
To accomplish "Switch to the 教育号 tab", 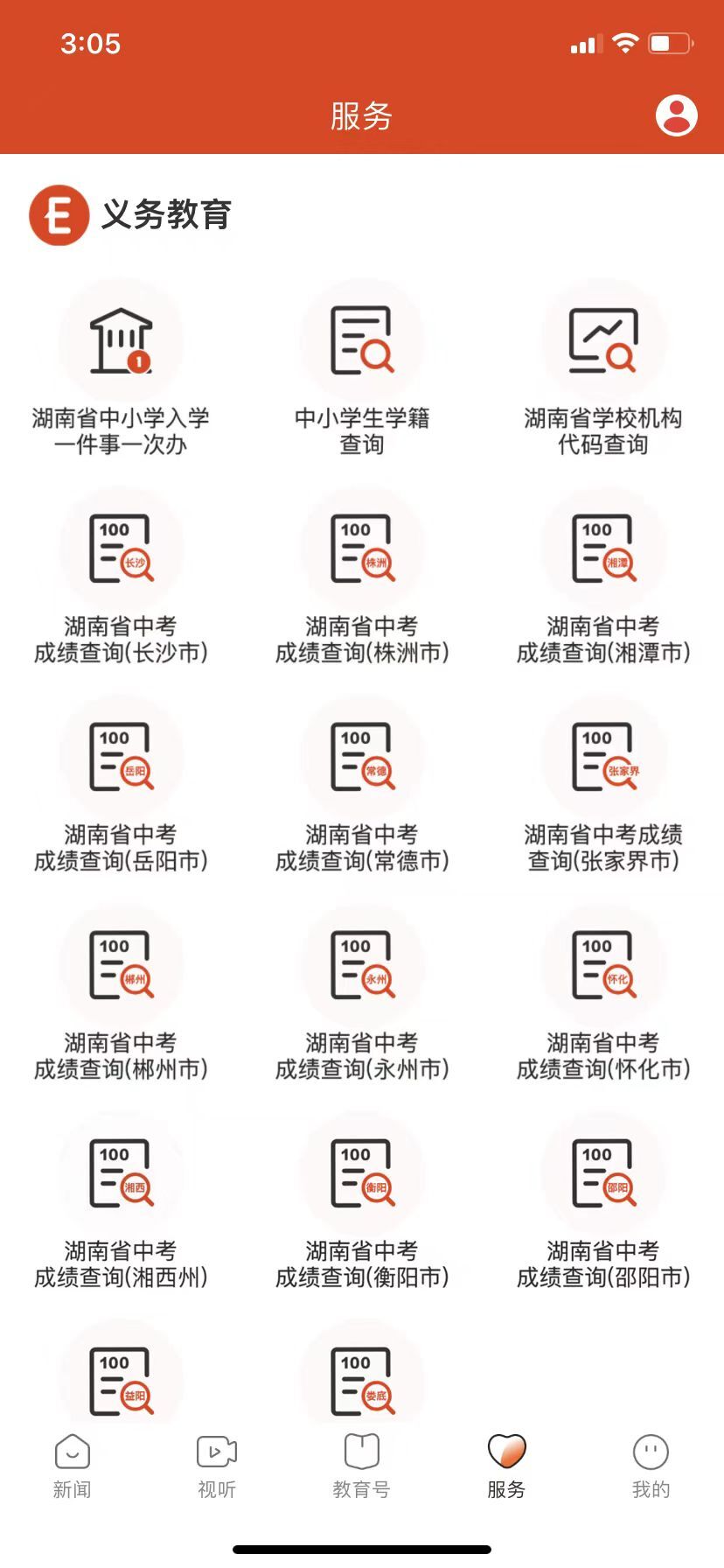I will click(361, 1467).
